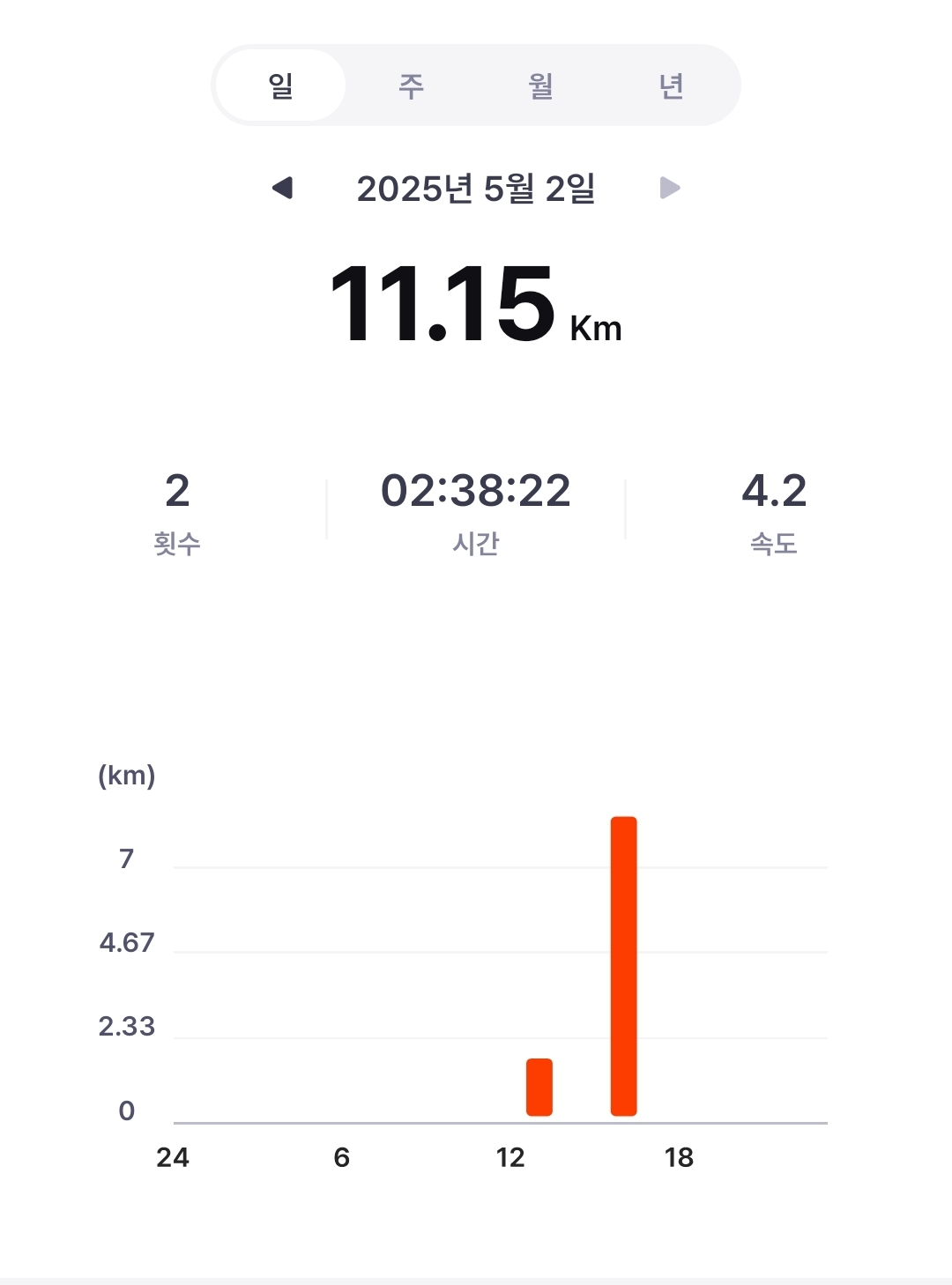
Task: Go to the next day arrow
Action: tap(670, 188)
